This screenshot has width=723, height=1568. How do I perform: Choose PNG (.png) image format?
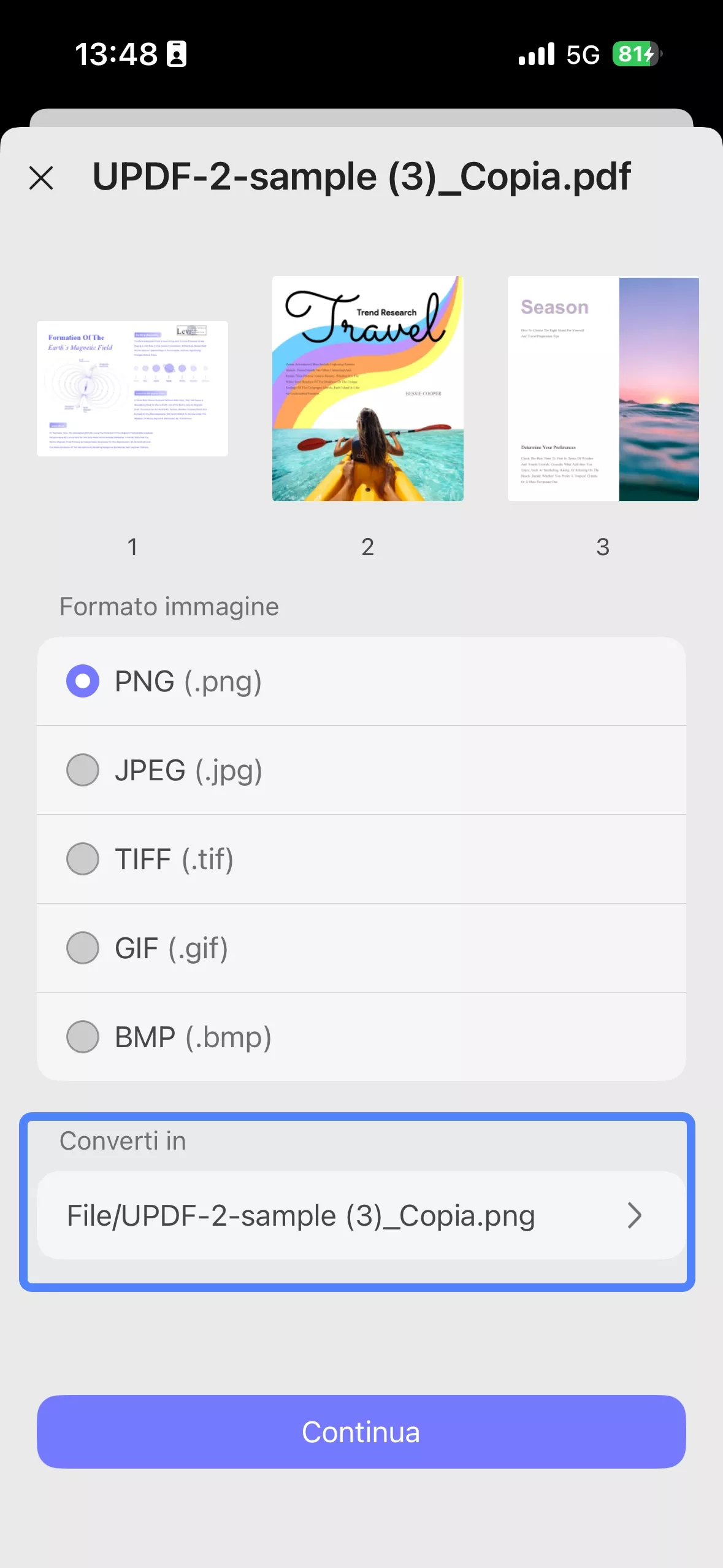point(361,681)
